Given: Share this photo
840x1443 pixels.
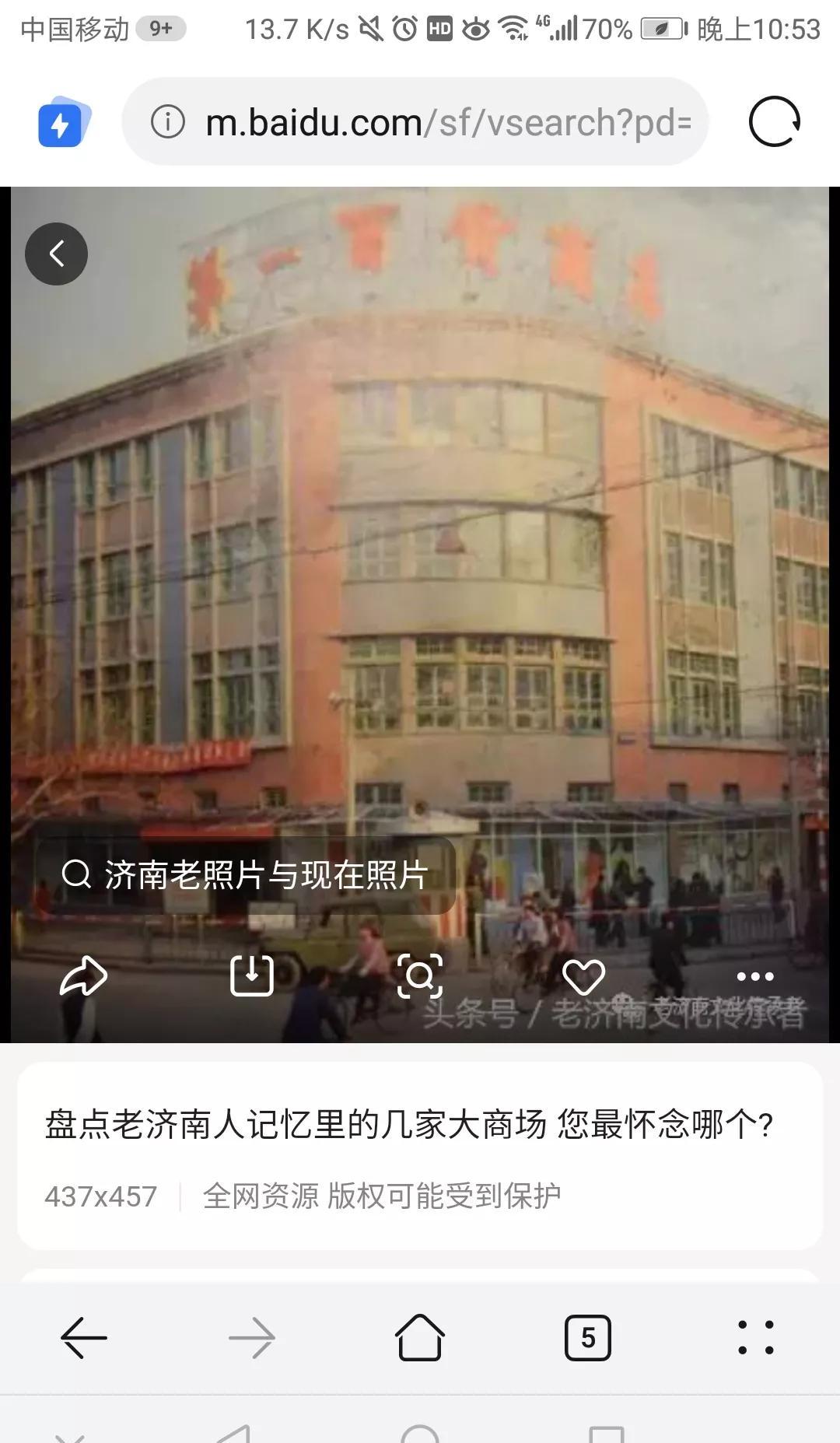Looking at the screenshot, I should coord(84,975).
